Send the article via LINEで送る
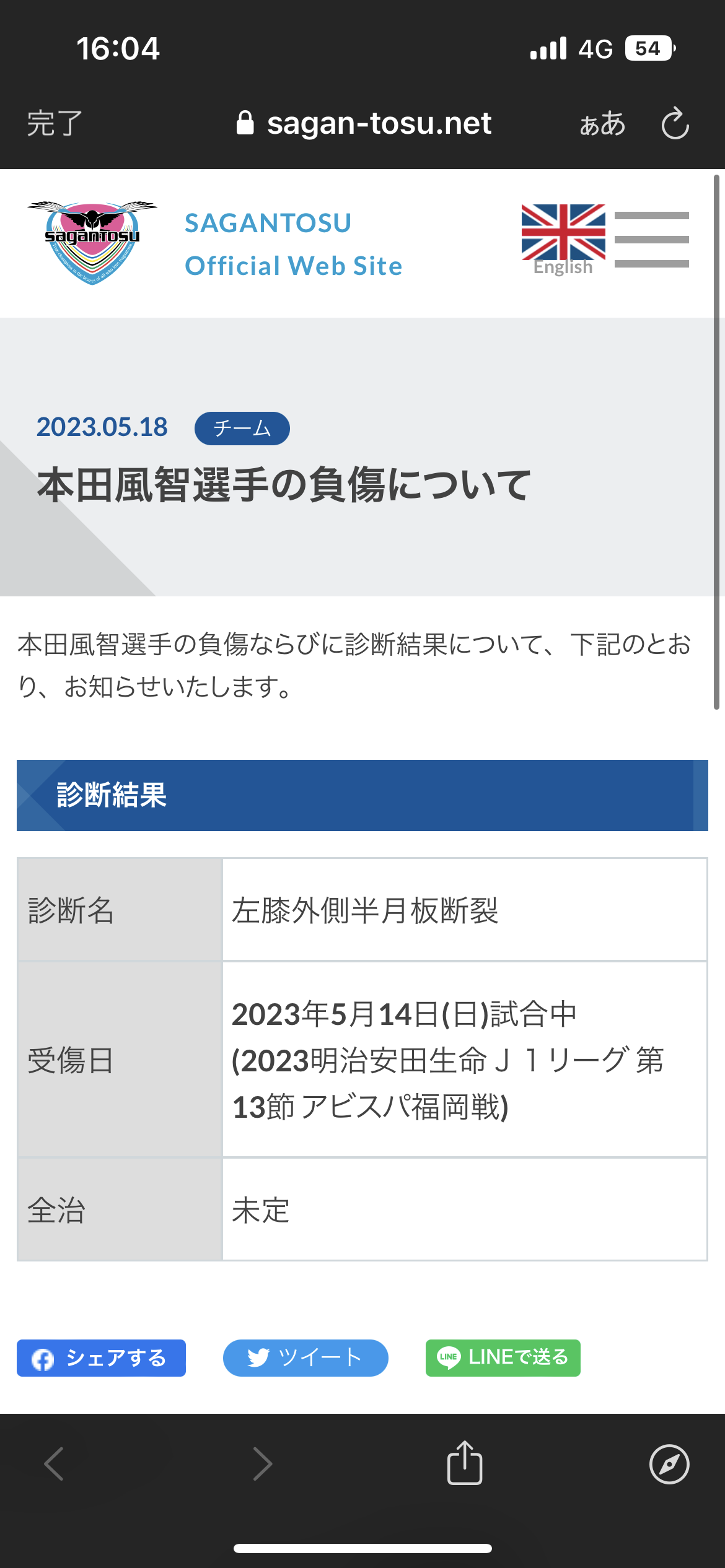 coord(503,1358)
